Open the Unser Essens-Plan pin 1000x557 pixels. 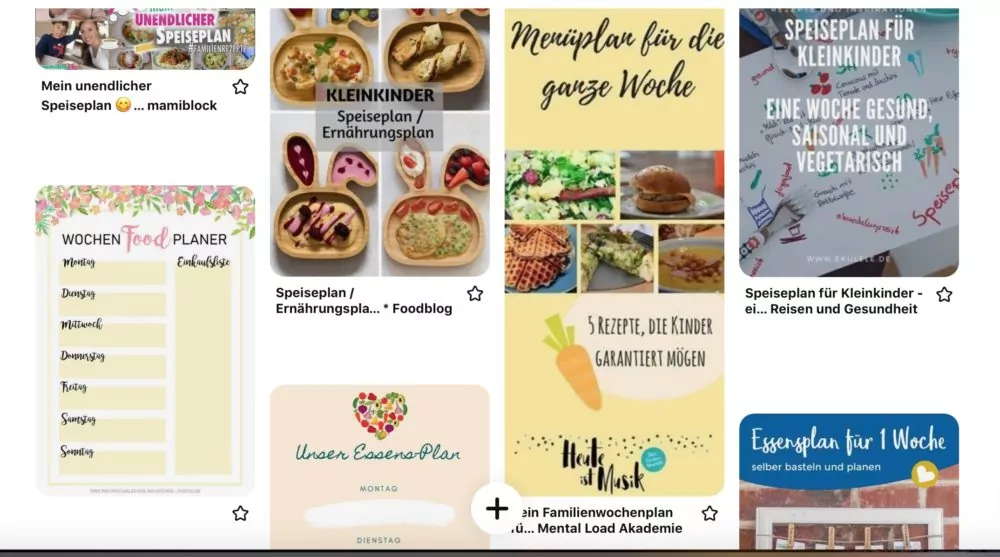pyautogui.click(x=380, y=465)
